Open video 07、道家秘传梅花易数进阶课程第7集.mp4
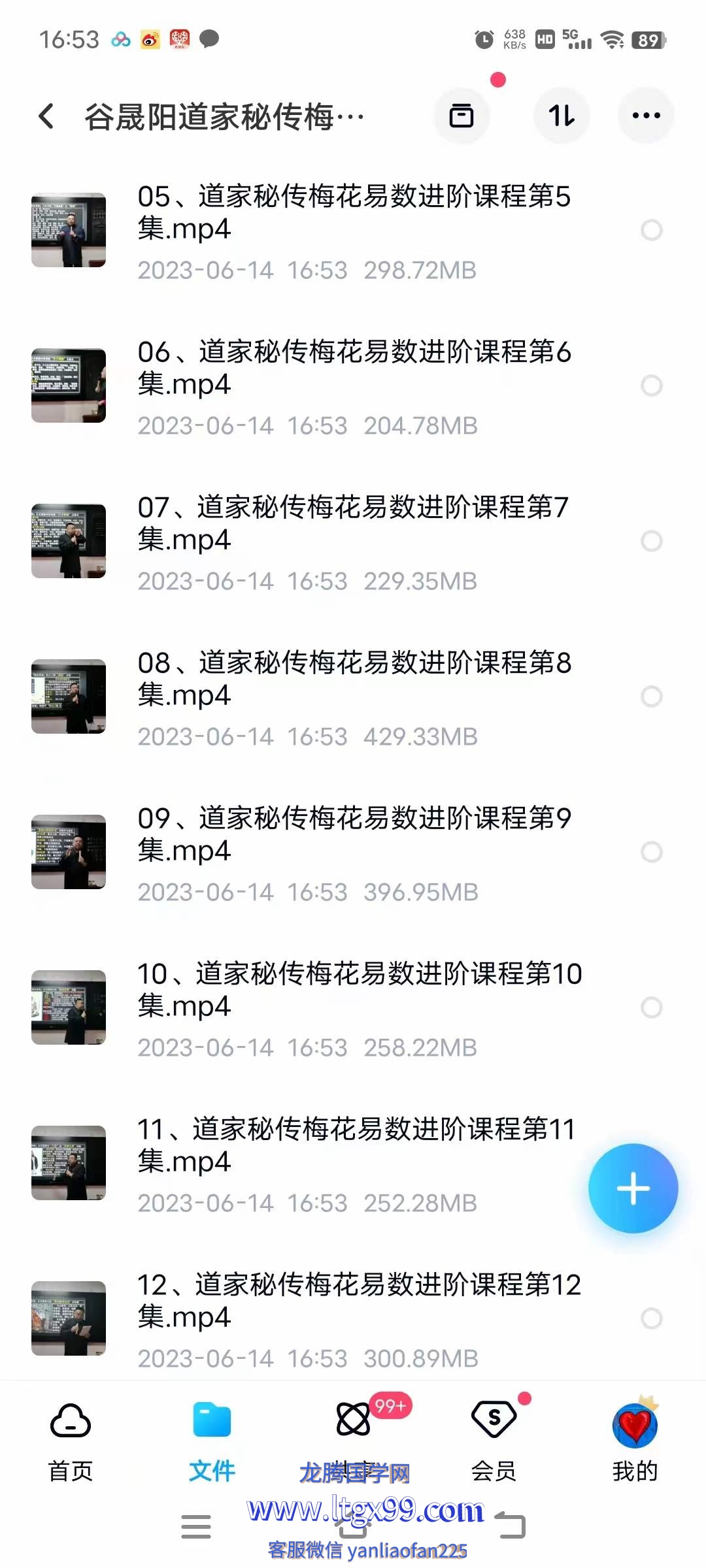The image size is (706, 1568). pos(353,523)
